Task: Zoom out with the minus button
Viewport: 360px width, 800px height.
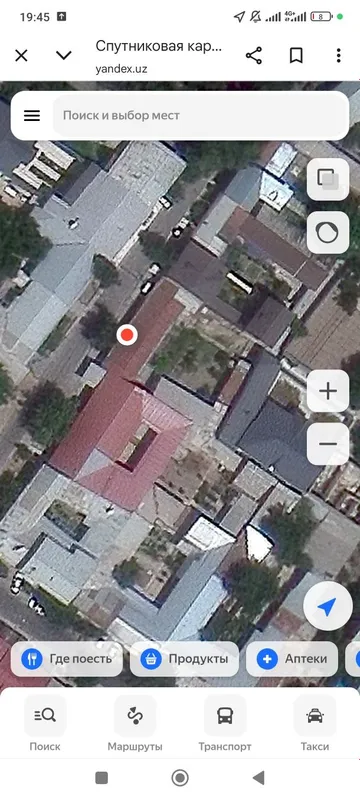Action: click(x=328, y=444)
